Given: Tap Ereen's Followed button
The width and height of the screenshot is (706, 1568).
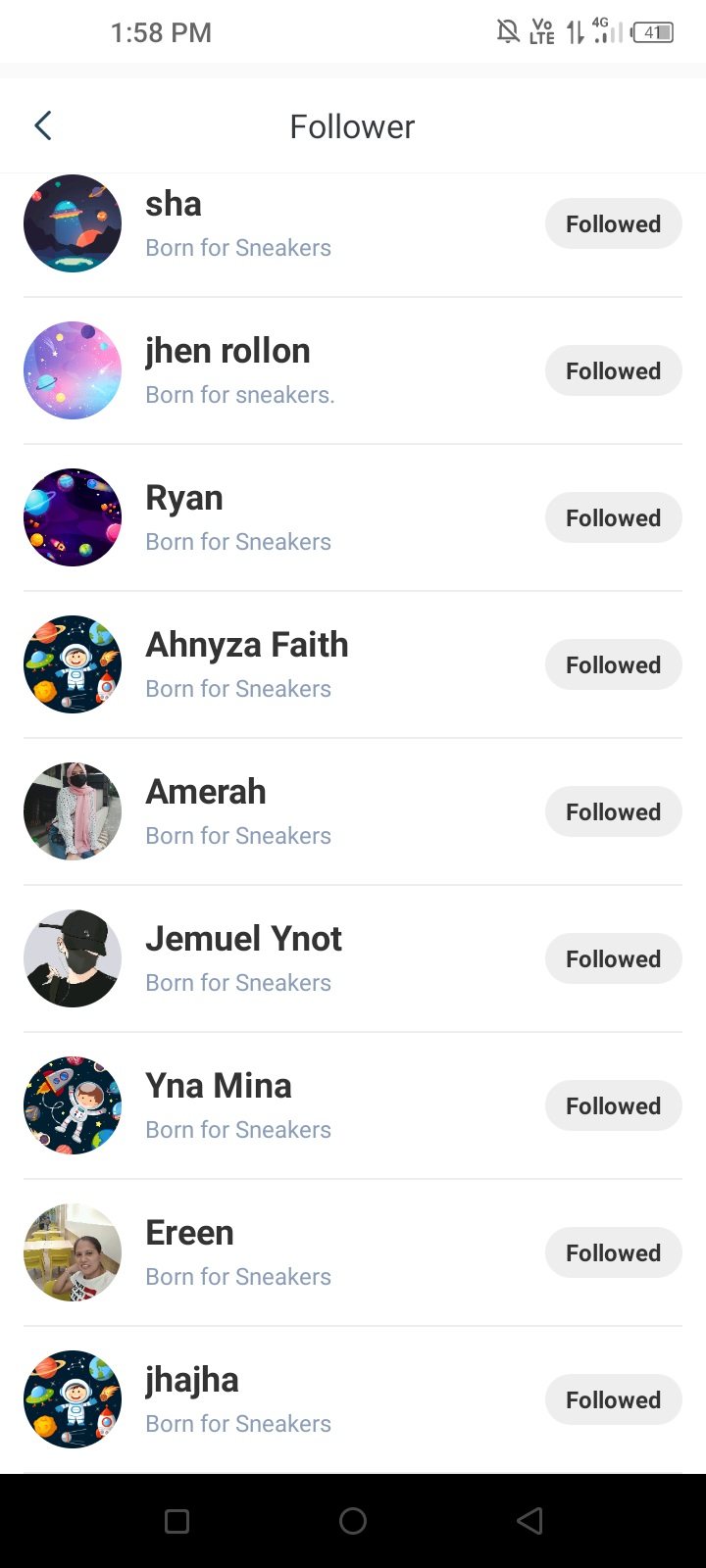Looking at the screenshot, I should (613, 1253).
